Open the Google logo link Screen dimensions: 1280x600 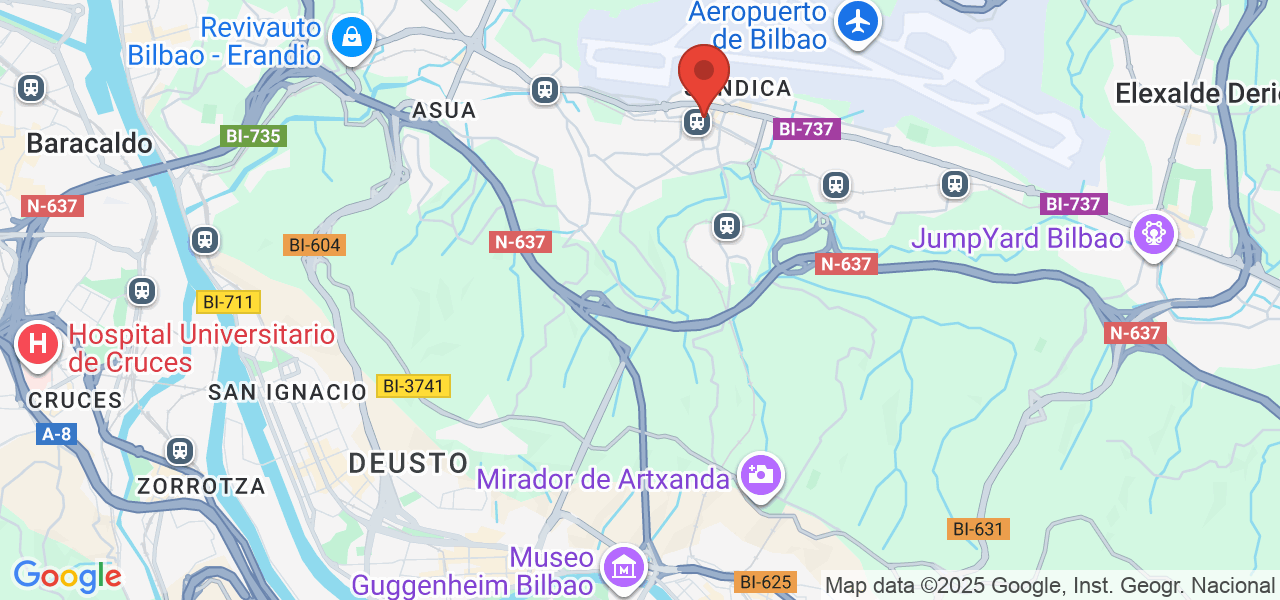pyautogui.click(x=67, y=576)
